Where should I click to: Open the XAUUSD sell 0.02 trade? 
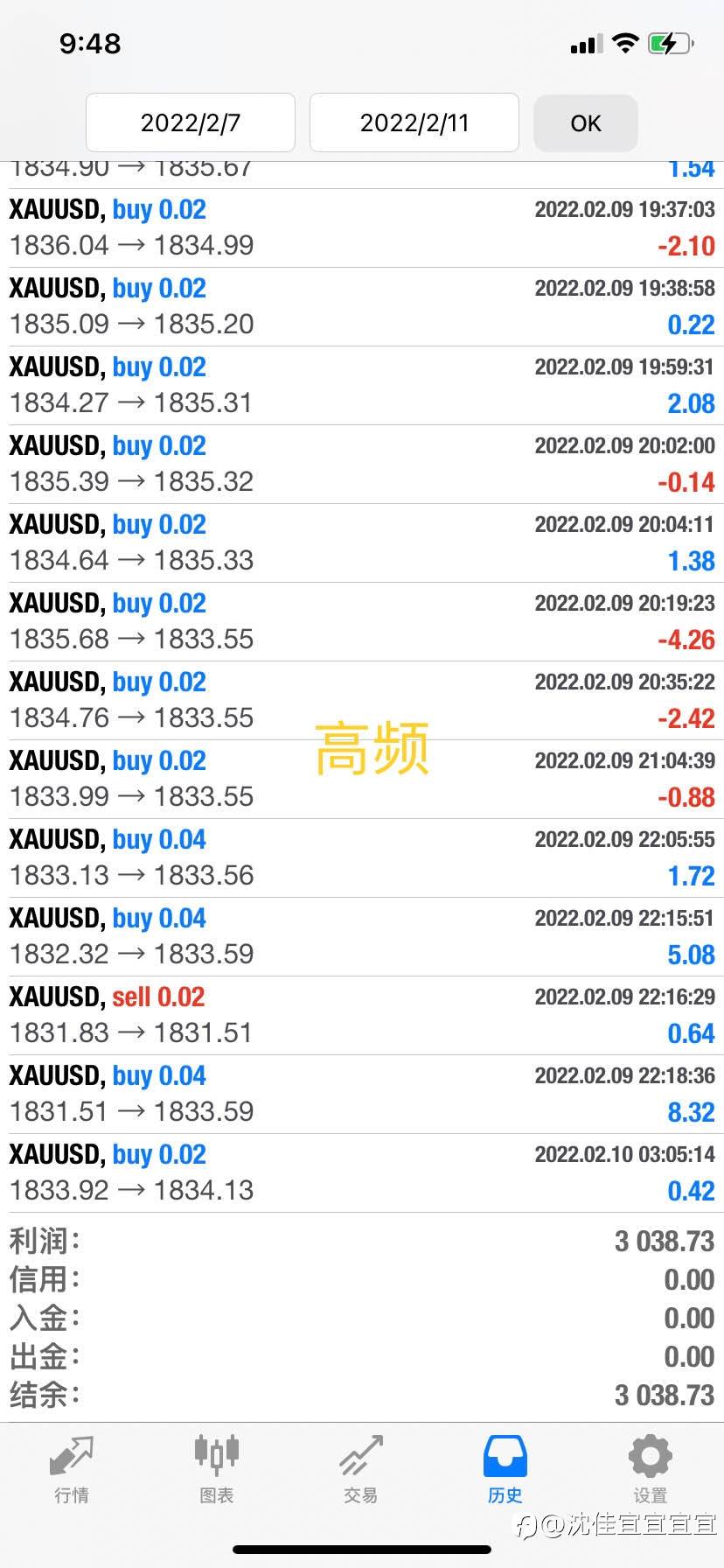[362, 1016]
